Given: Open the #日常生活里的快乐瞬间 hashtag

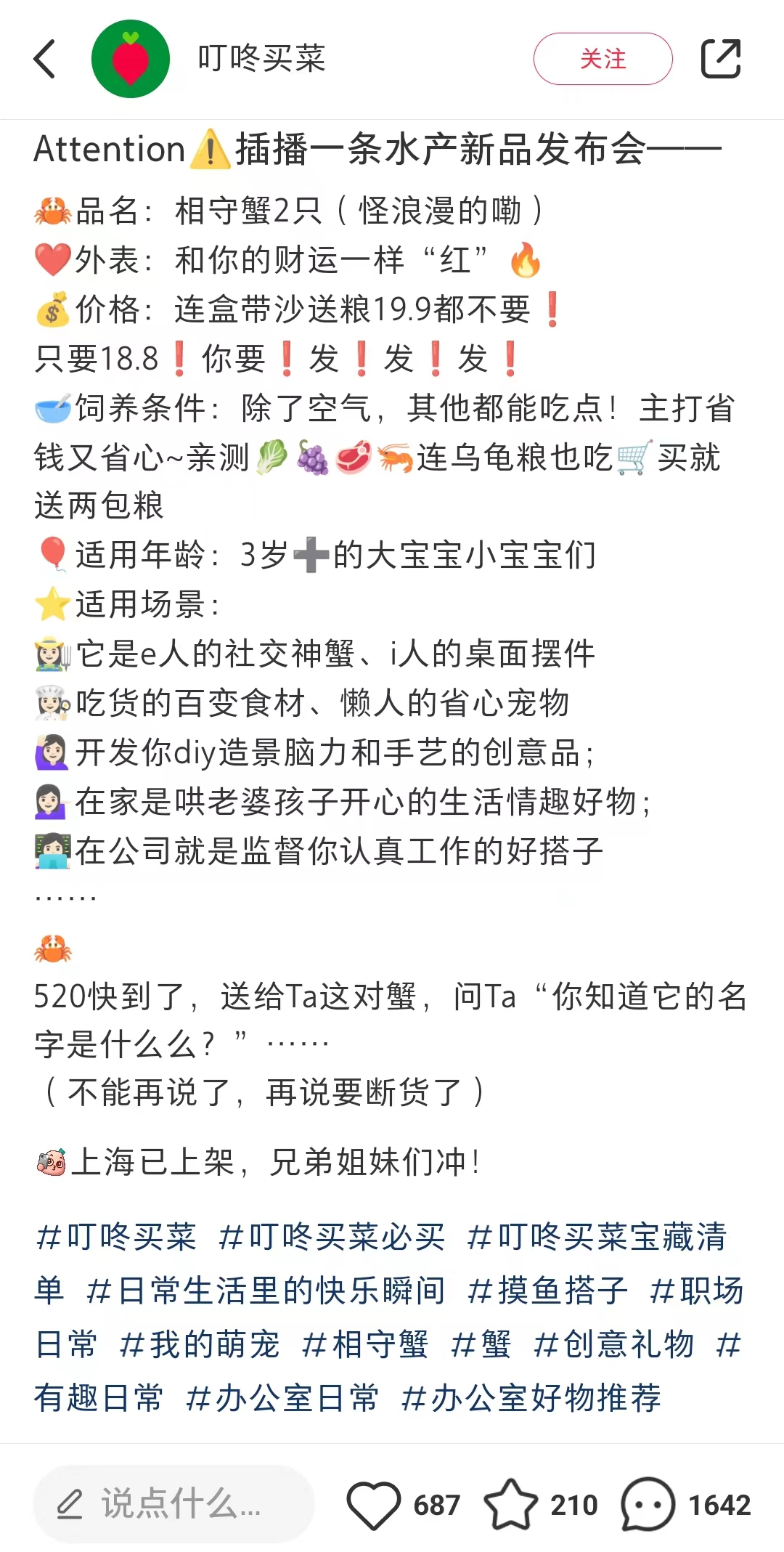Looking at the screenshot, I should [x=266, y=1291].
